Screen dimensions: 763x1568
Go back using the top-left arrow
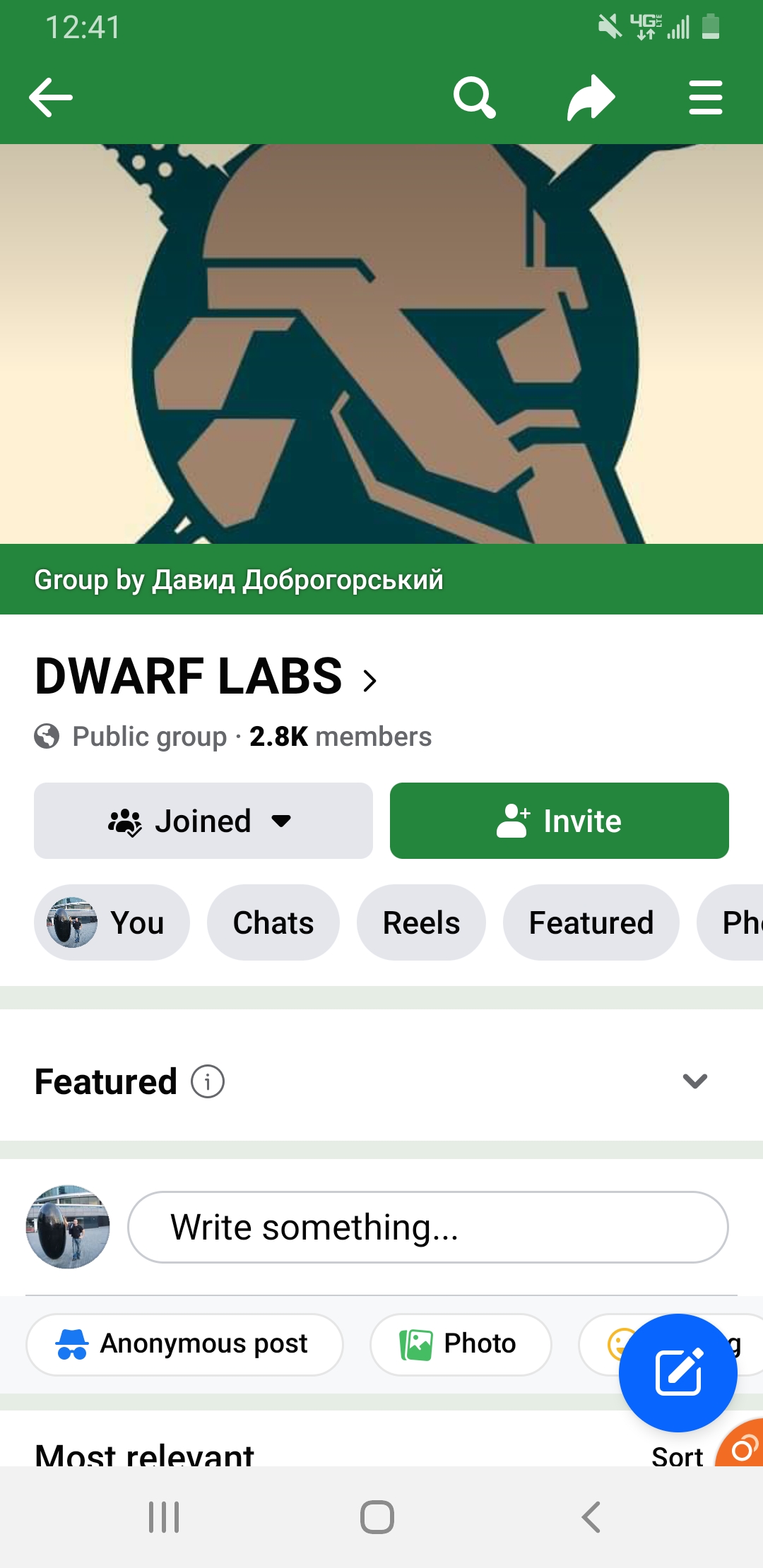coord(51,97)
